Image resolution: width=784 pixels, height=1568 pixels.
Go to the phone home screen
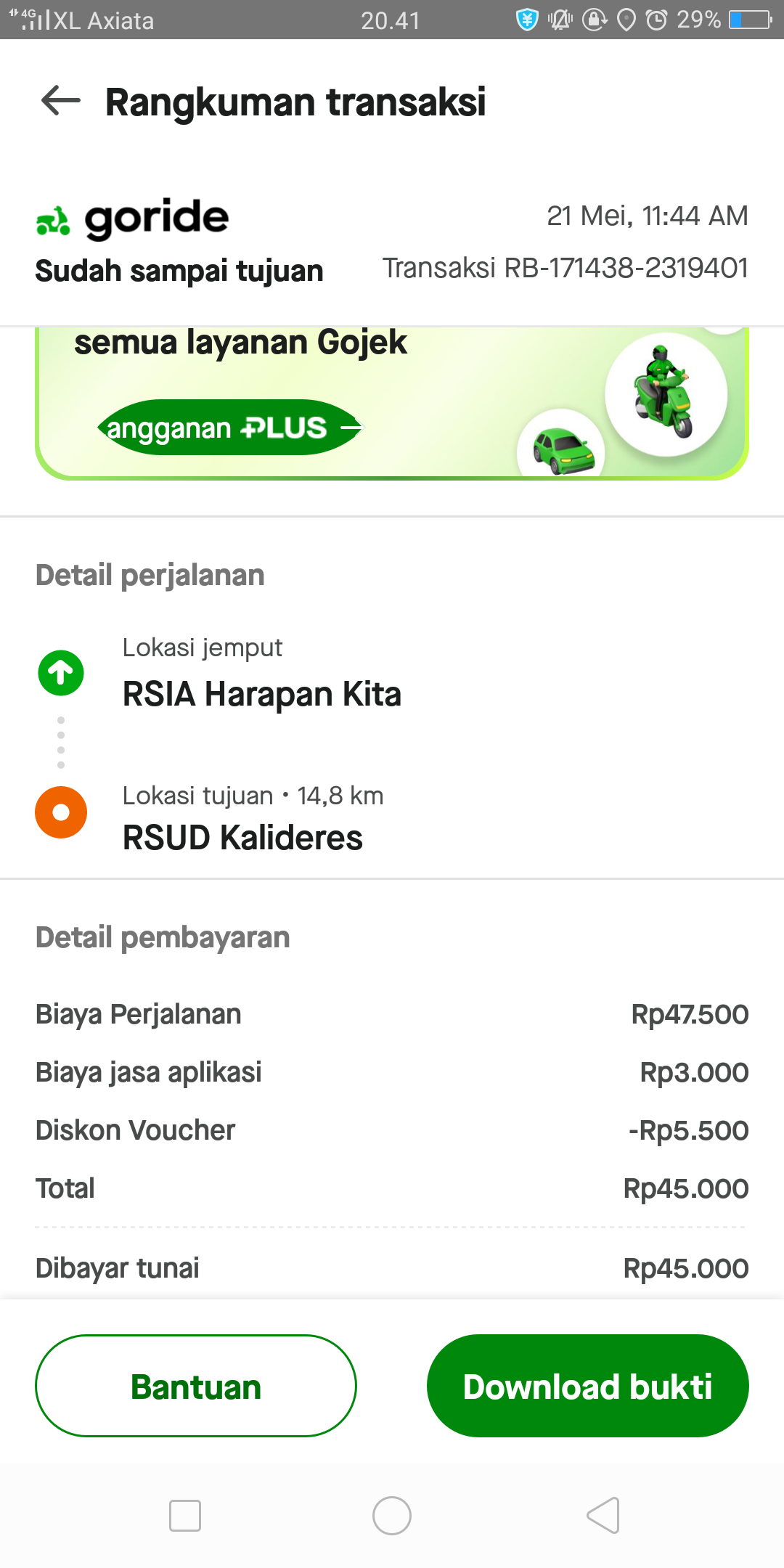(x=392, y=1516)
